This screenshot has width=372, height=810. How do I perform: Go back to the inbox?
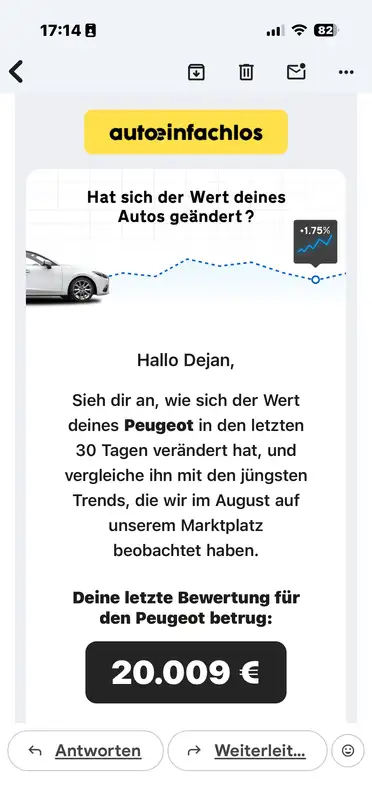[16, 72]
